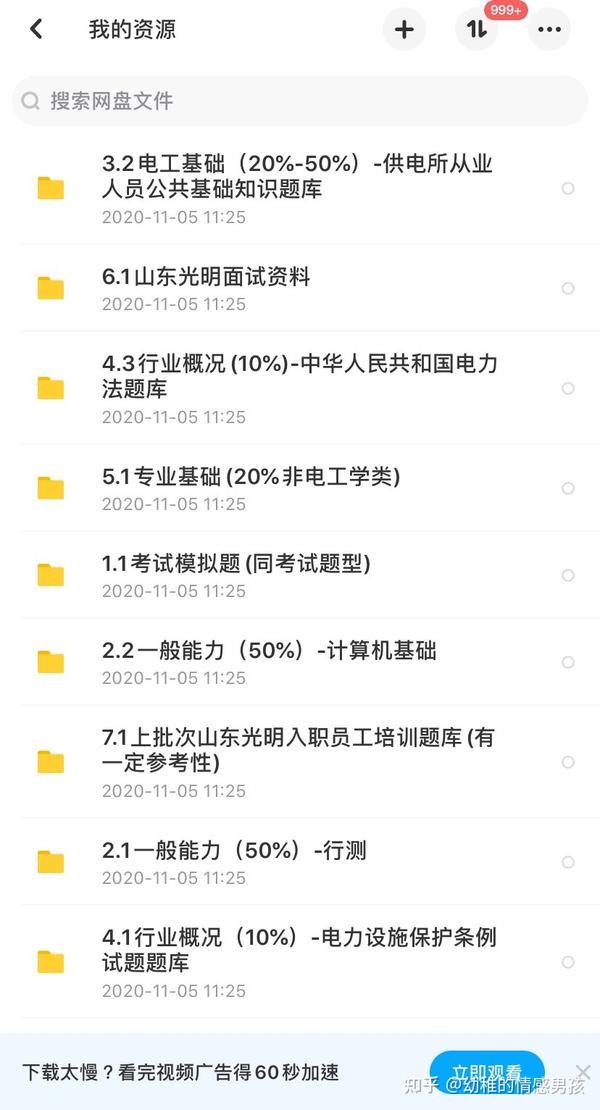Open the three-dot overflow menu

pyautogui.click(x=549, y=29)
